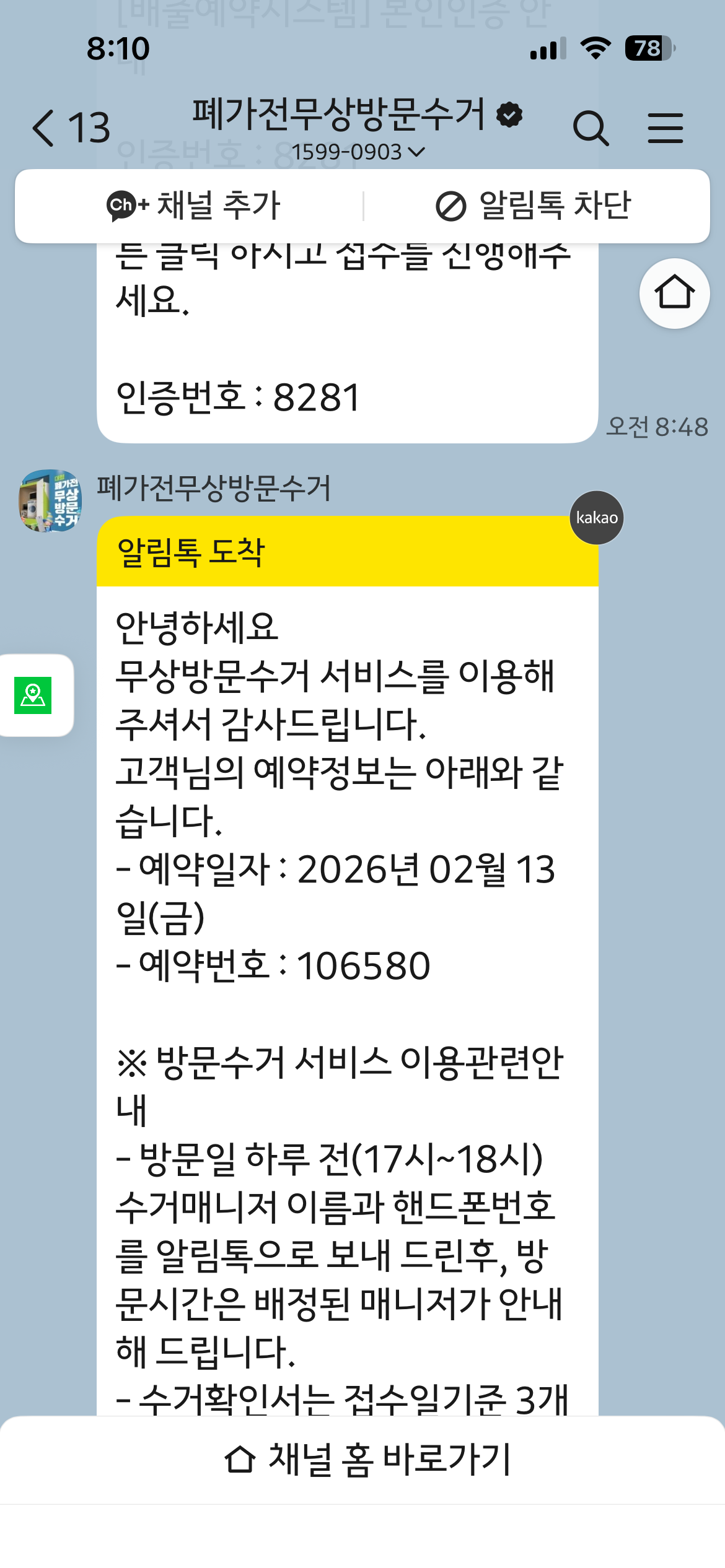Tap the floating home icon button

pos(674,293)
